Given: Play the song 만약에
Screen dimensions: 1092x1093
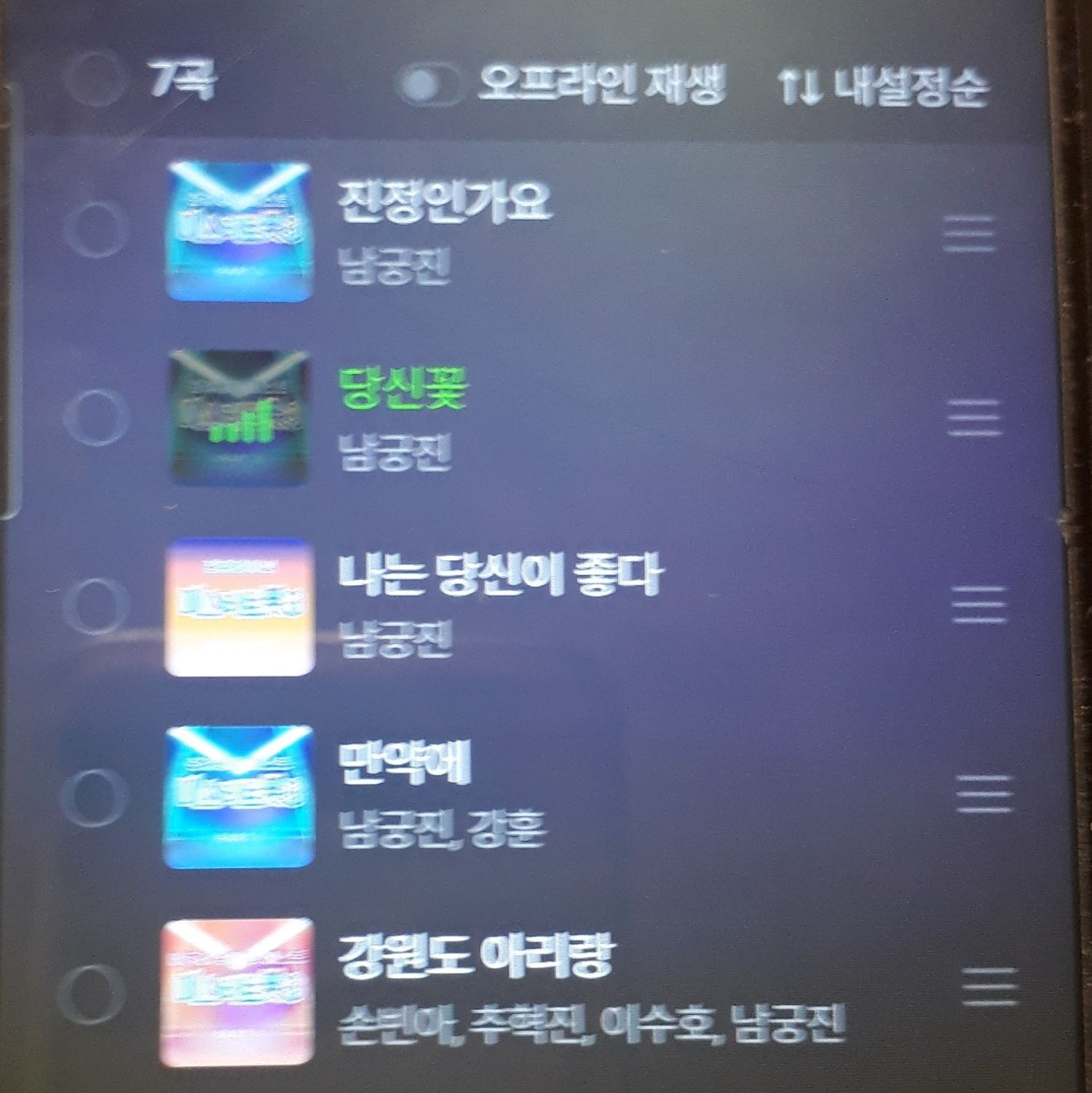Looking at the screenshot, I should tap(405, 764).
